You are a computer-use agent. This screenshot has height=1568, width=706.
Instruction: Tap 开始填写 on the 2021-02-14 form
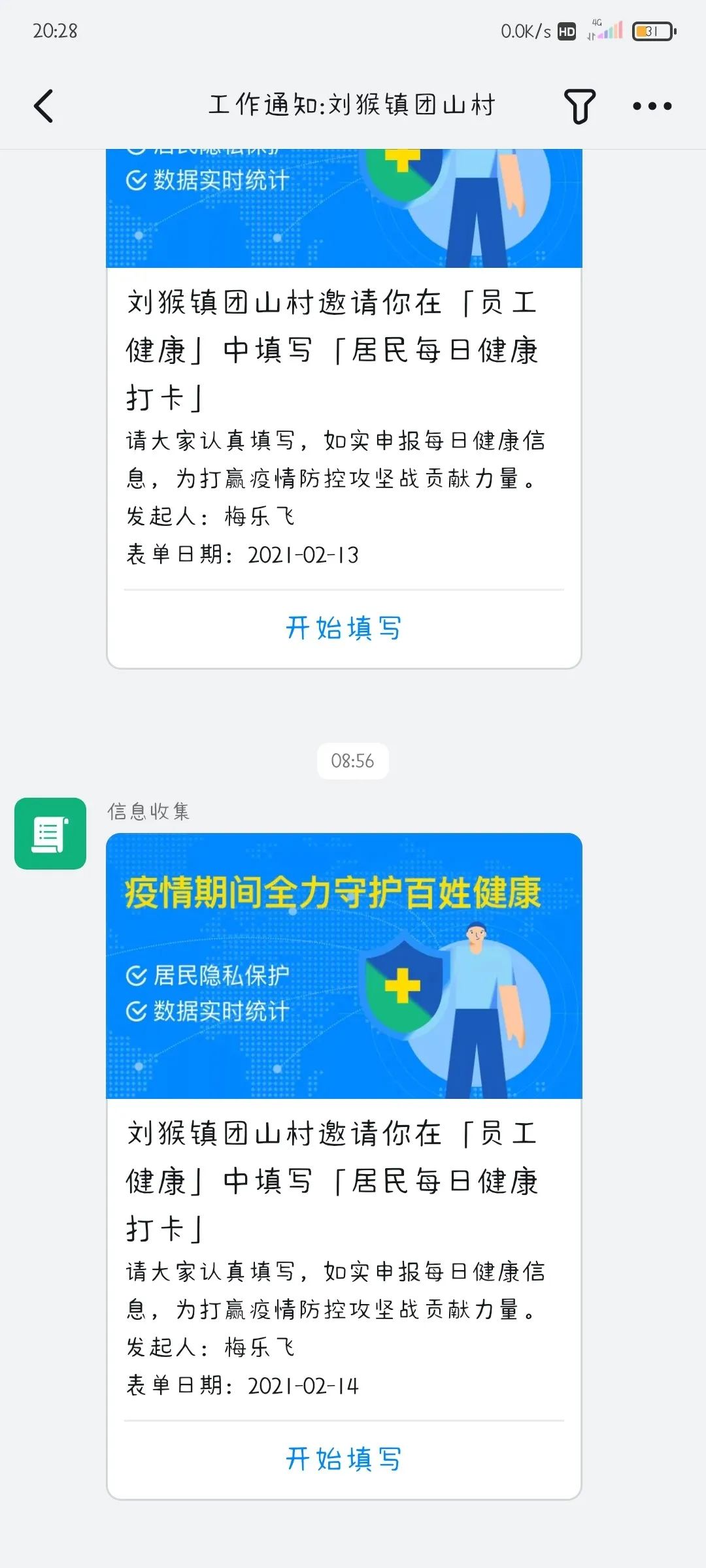pos(345,1461)
